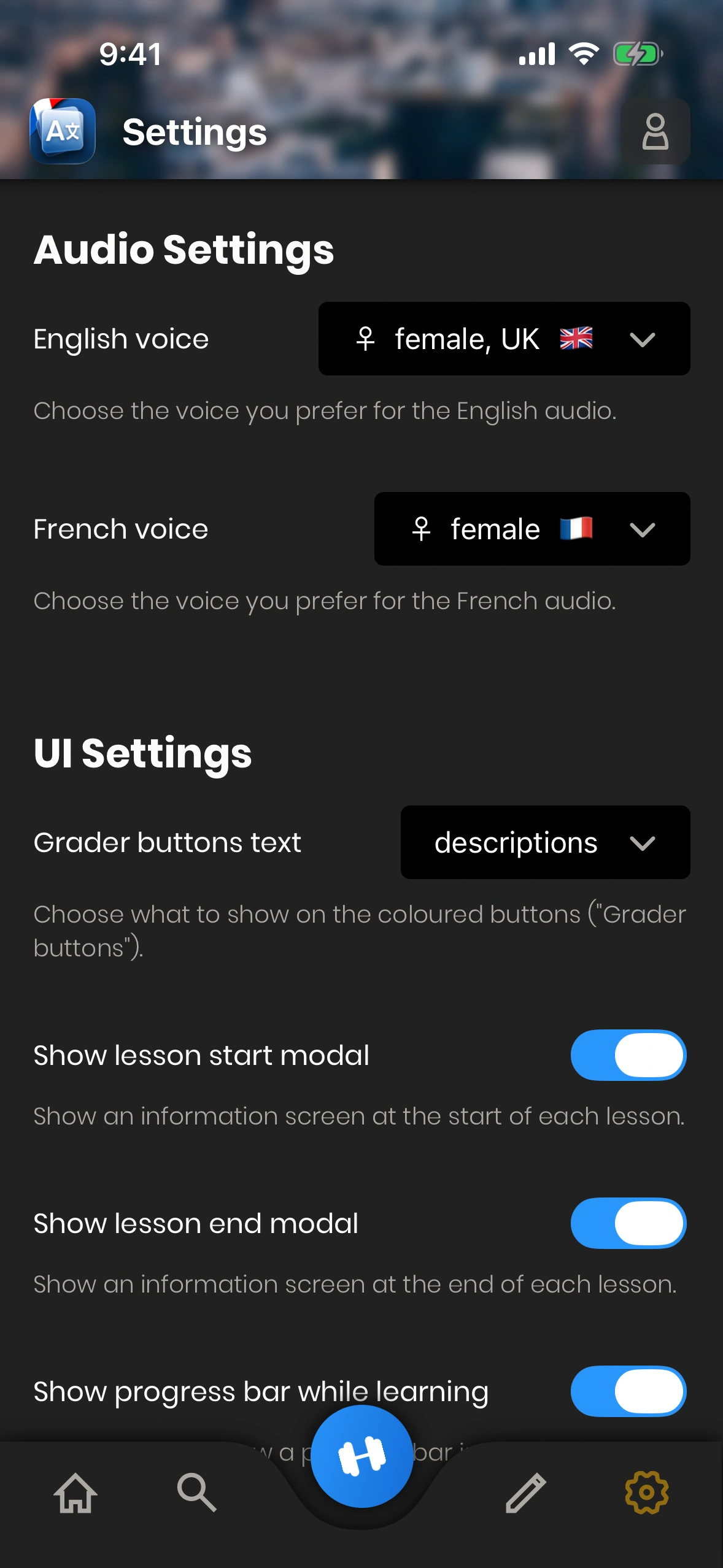Open the pencil edit tab
The image size is (723, 1568).
tap(525, 1492)
